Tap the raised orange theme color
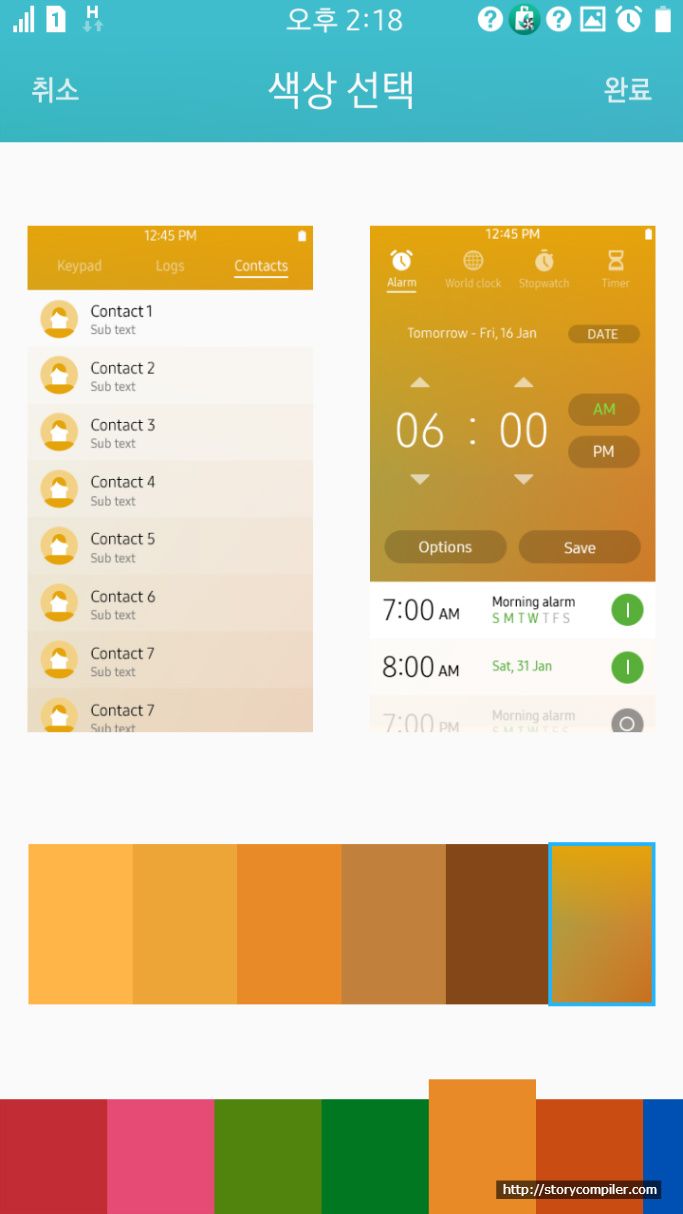The width and height of the screenshot is (683, 1214). (x=482, y=1146)
